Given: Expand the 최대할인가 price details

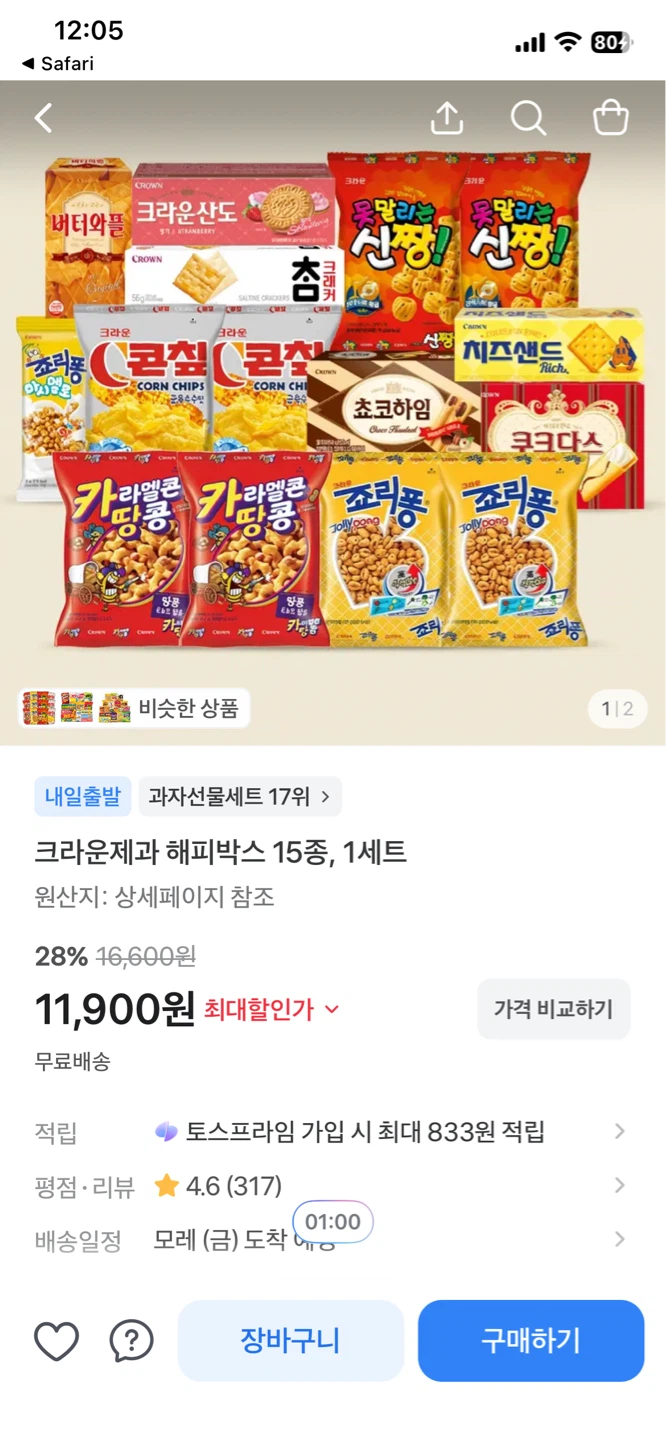Looking at the screenshot, I should [x=272, y=1010].
